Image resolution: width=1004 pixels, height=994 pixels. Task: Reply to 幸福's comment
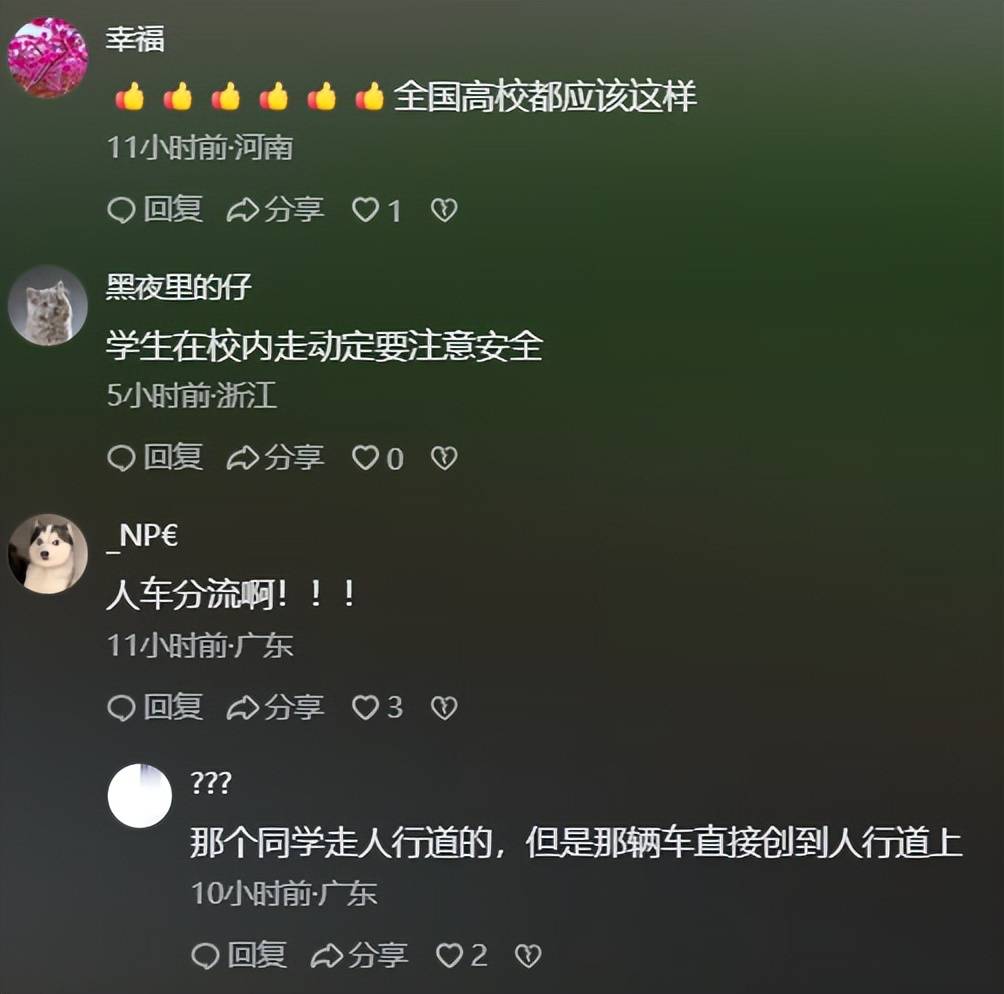[x=155, y=209]
